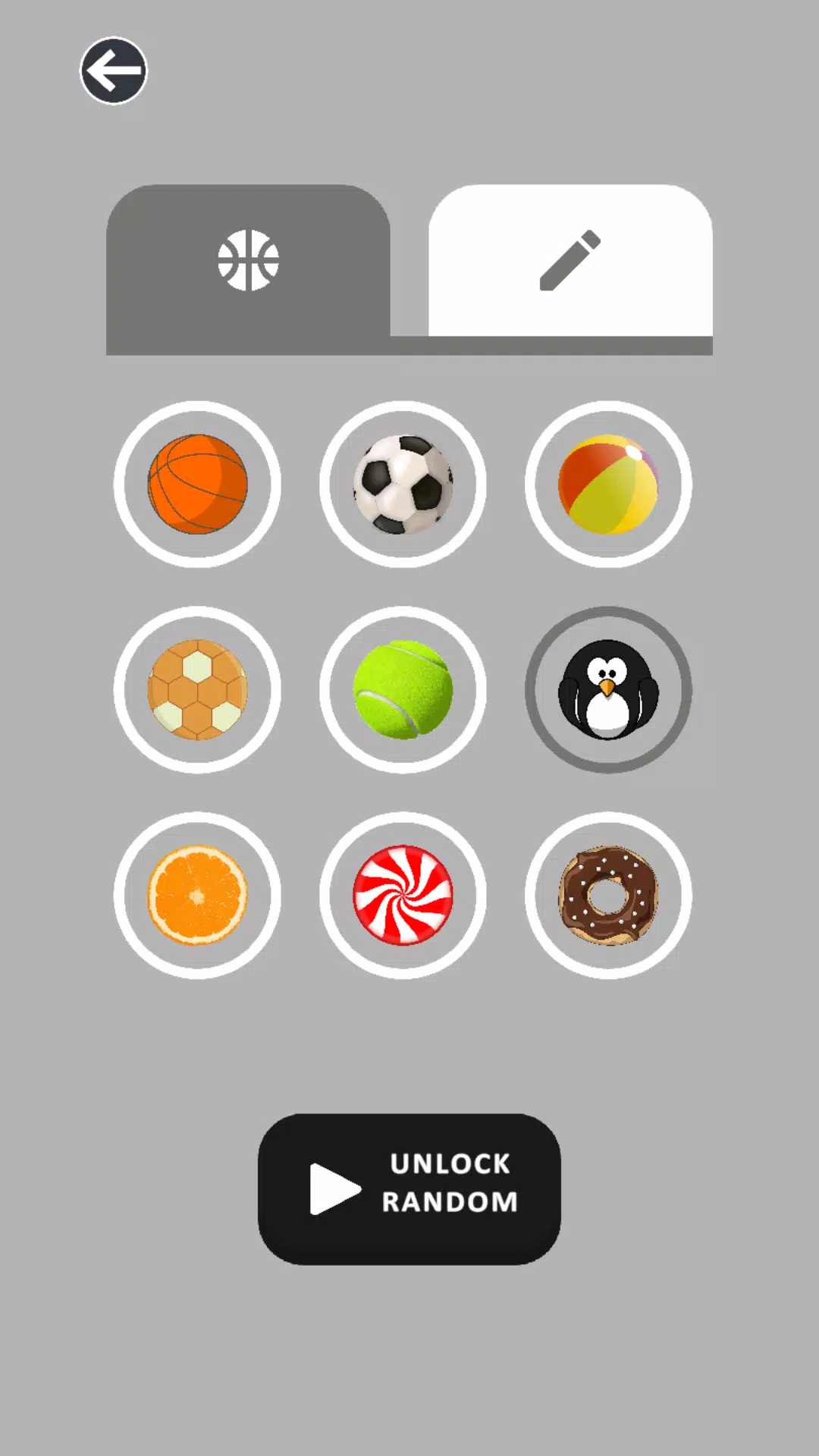Screen dimensions: 819x1456
Task: Choose the peppermint candy skin
Action: point(403,895)
